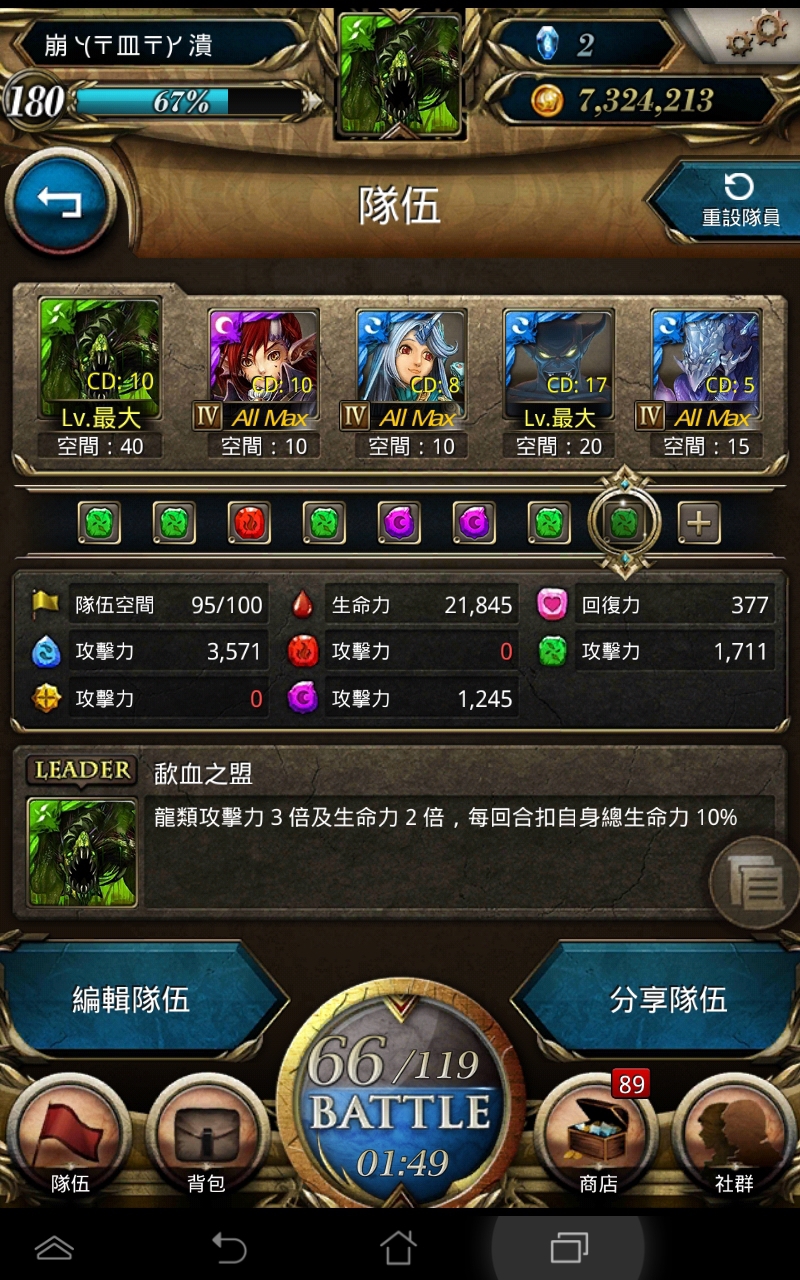Viewport: 800px width, 1280px height.
Task: Tap 分享隊伍 to share the team
Action: (x=665, y=999)
